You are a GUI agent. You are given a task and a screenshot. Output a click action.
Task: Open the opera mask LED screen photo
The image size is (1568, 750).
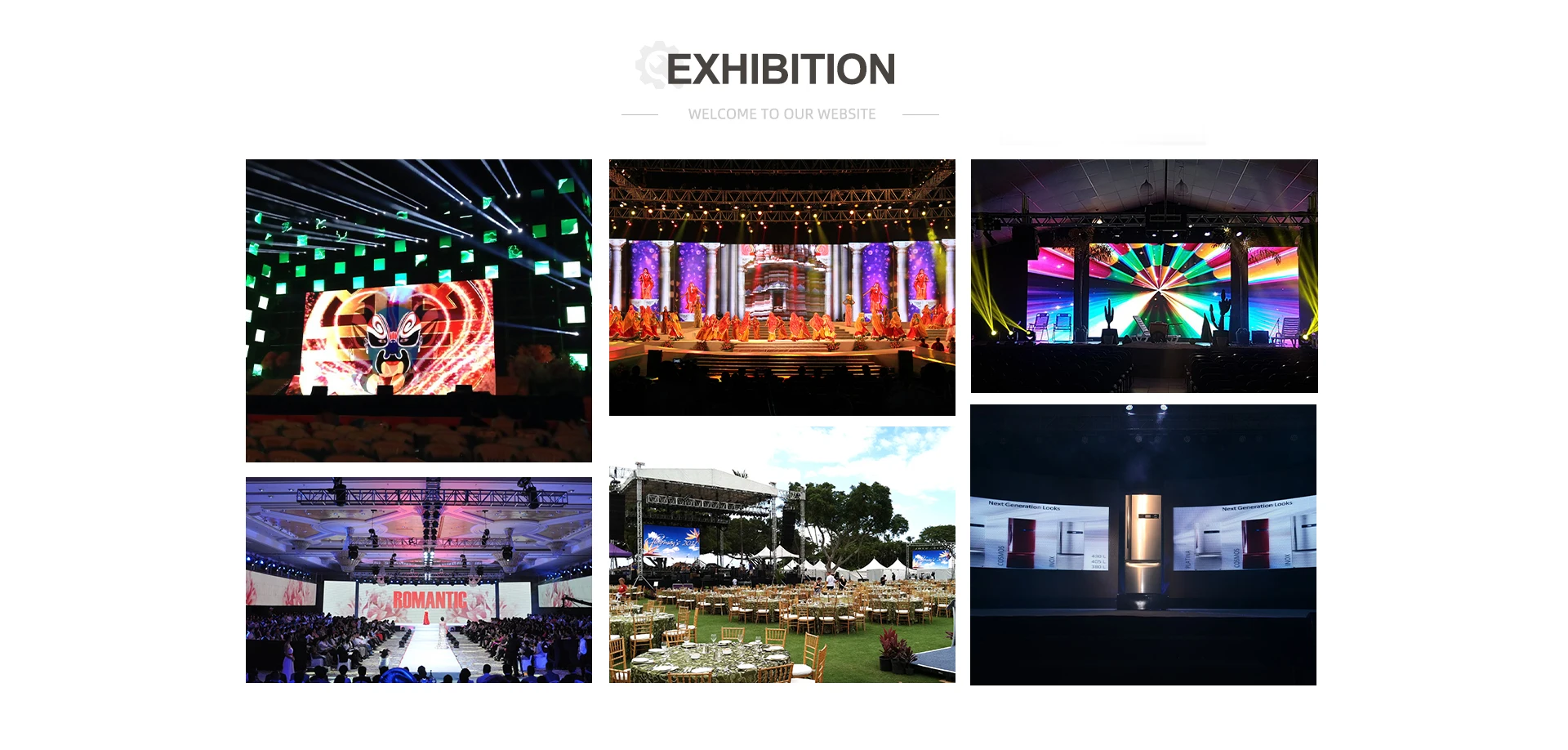click(x=419, y=310)
